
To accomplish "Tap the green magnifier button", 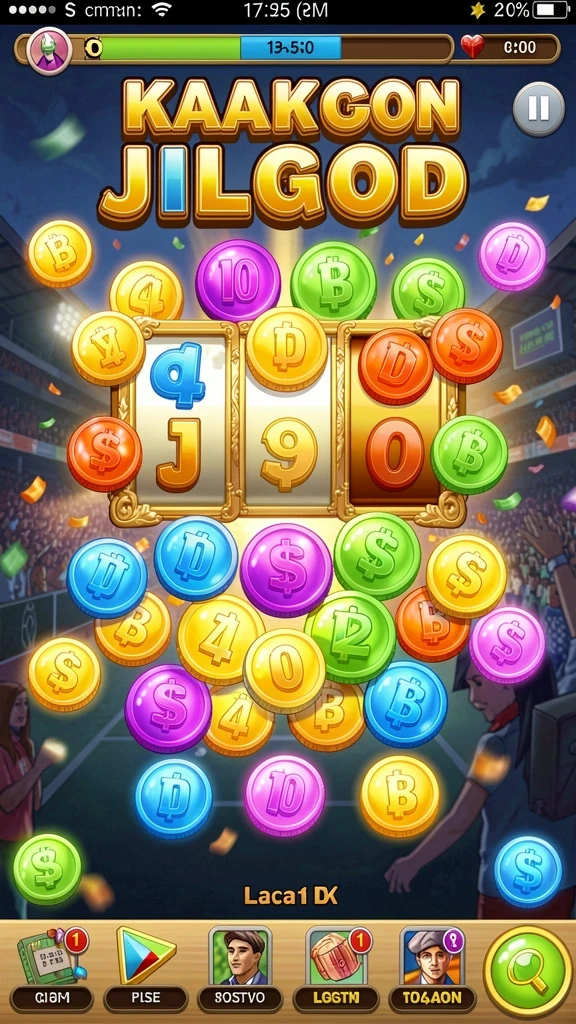I will tap(528, 972).
